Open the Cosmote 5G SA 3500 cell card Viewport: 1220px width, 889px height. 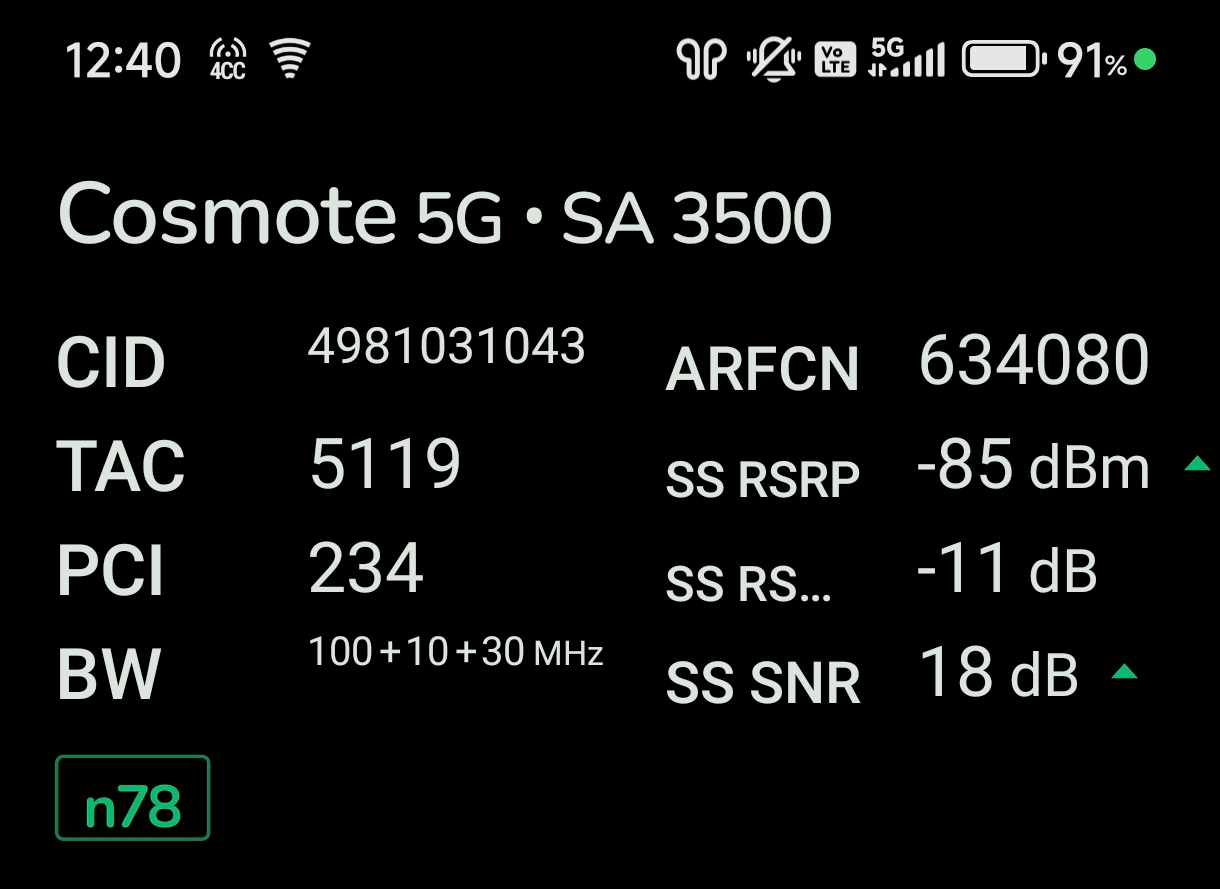[x=445, y=217]
